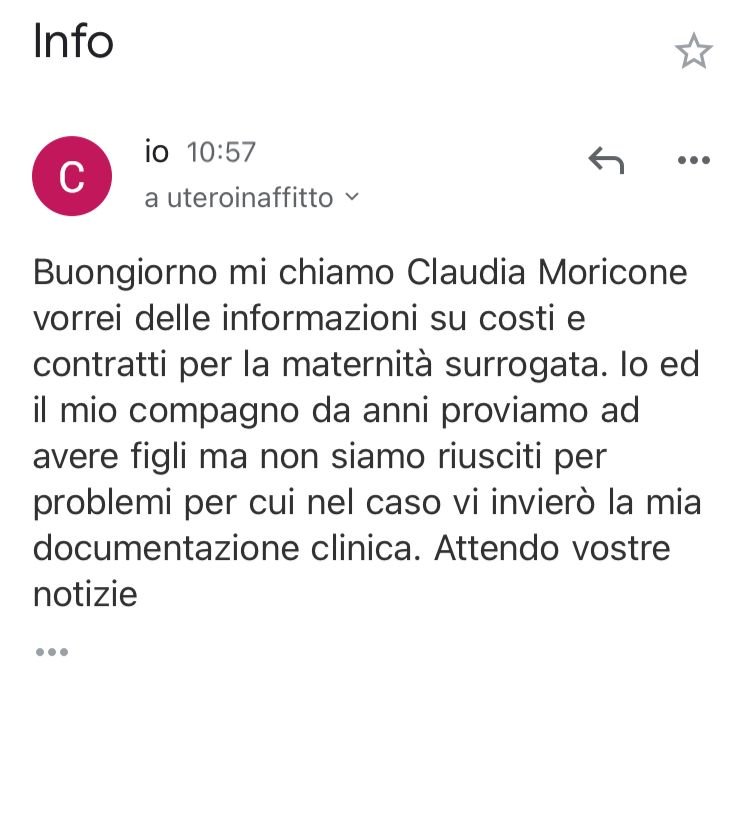Image resolution: width=750 pixels, height=817 pixels.
Task: Star the Info email
Action: pos(693,51)
